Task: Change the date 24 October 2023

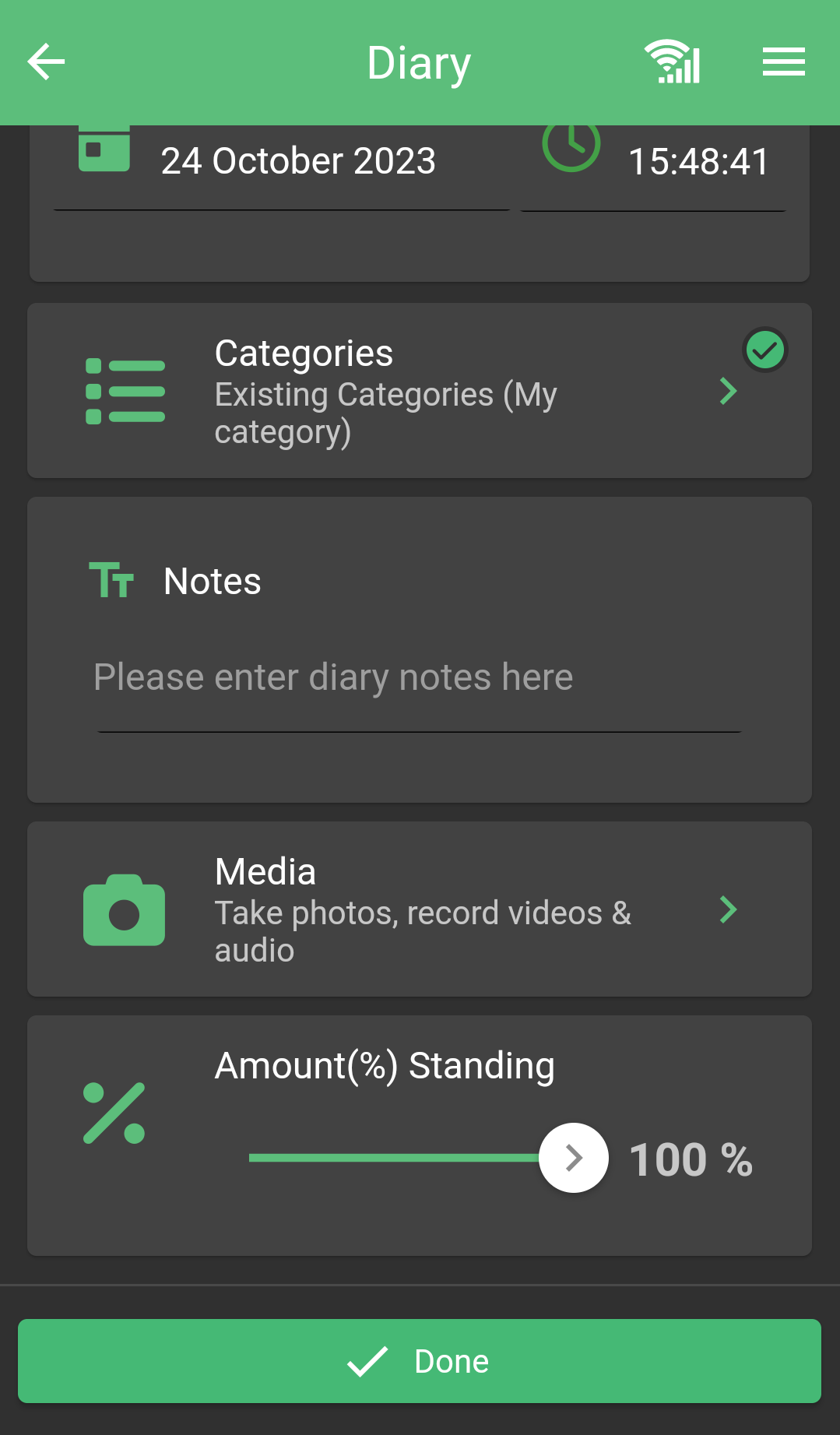Action: (298, 161)
